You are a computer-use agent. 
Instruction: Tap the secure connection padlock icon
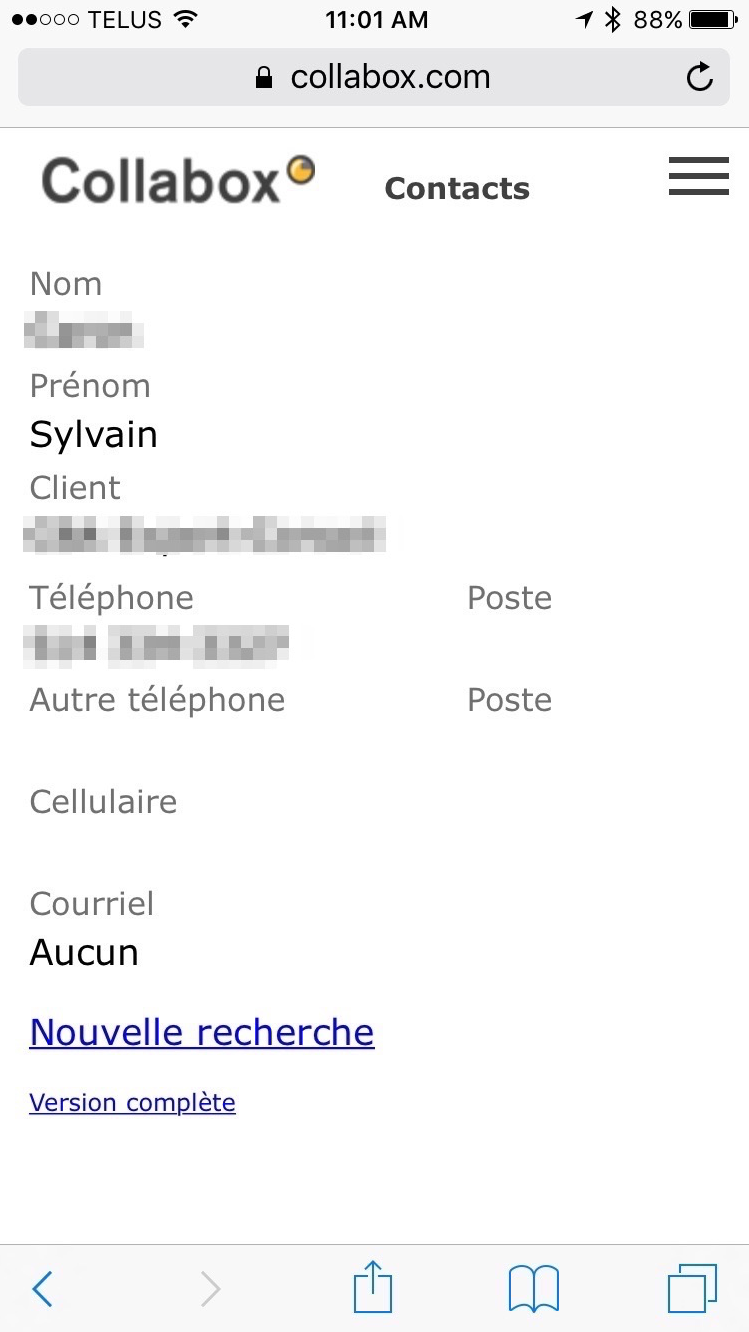pos(263,76)
